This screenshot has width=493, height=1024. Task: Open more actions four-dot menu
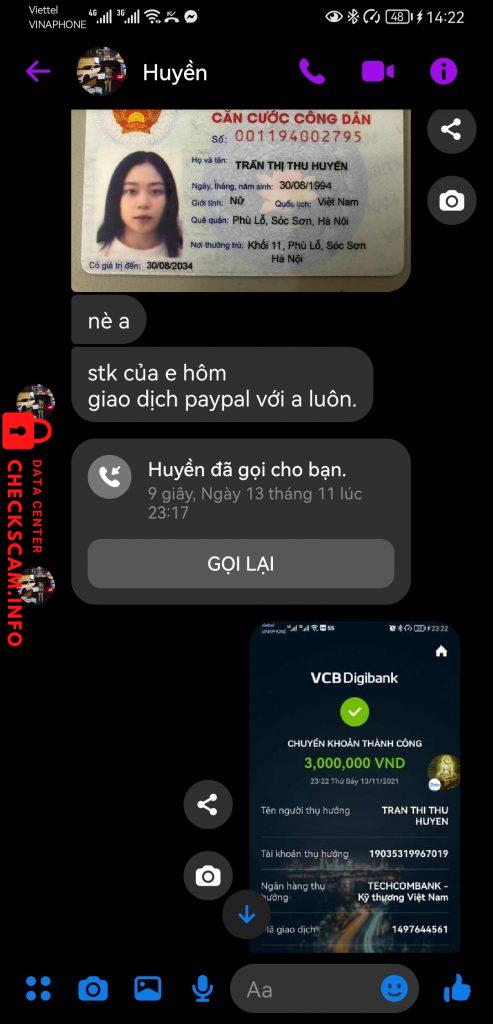click(38, 989)
